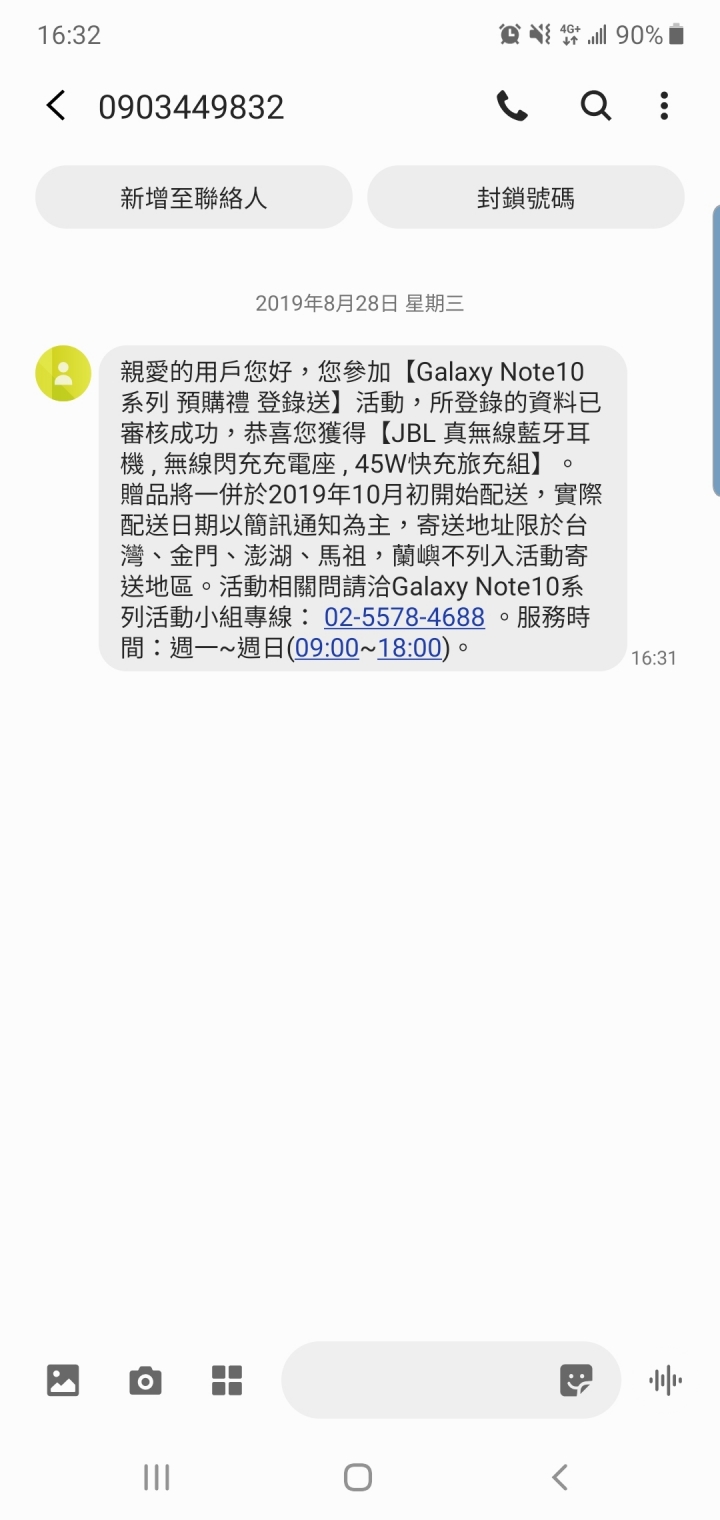This screenshot has width=720, height=1520.
Task: Block this number with 封鎖號碼
Action: tap(526, 197)
